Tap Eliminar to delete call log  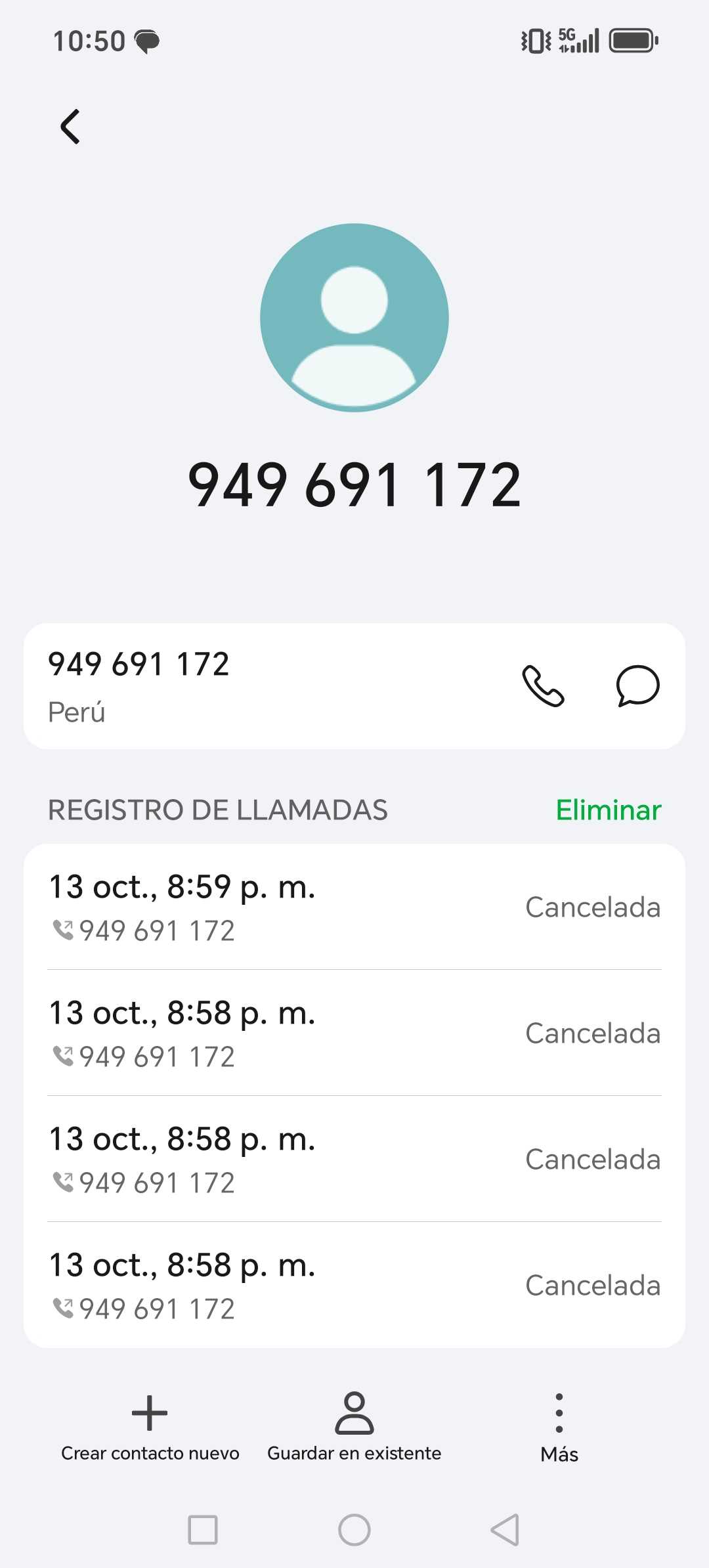pos(608,810)
